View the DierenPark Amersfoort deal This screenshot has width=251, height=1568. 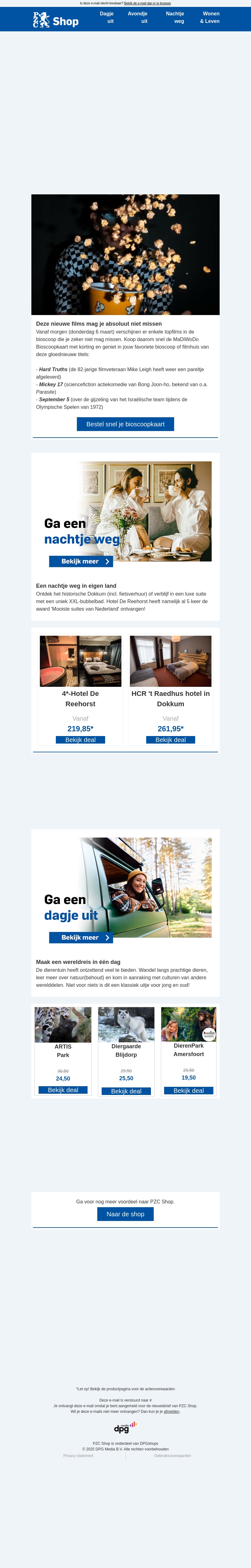189,1090
